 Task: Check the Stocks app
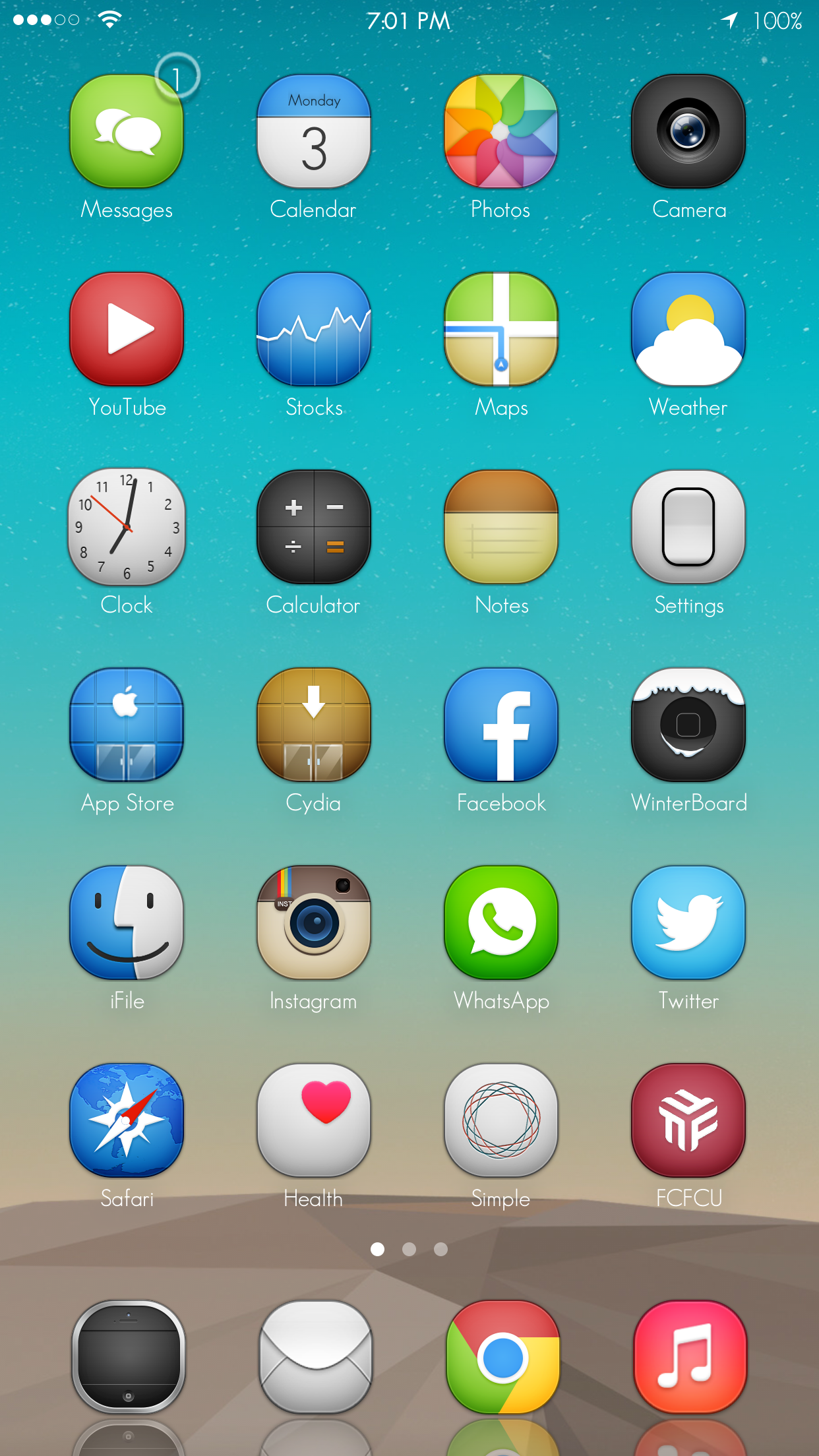(314, 329)
